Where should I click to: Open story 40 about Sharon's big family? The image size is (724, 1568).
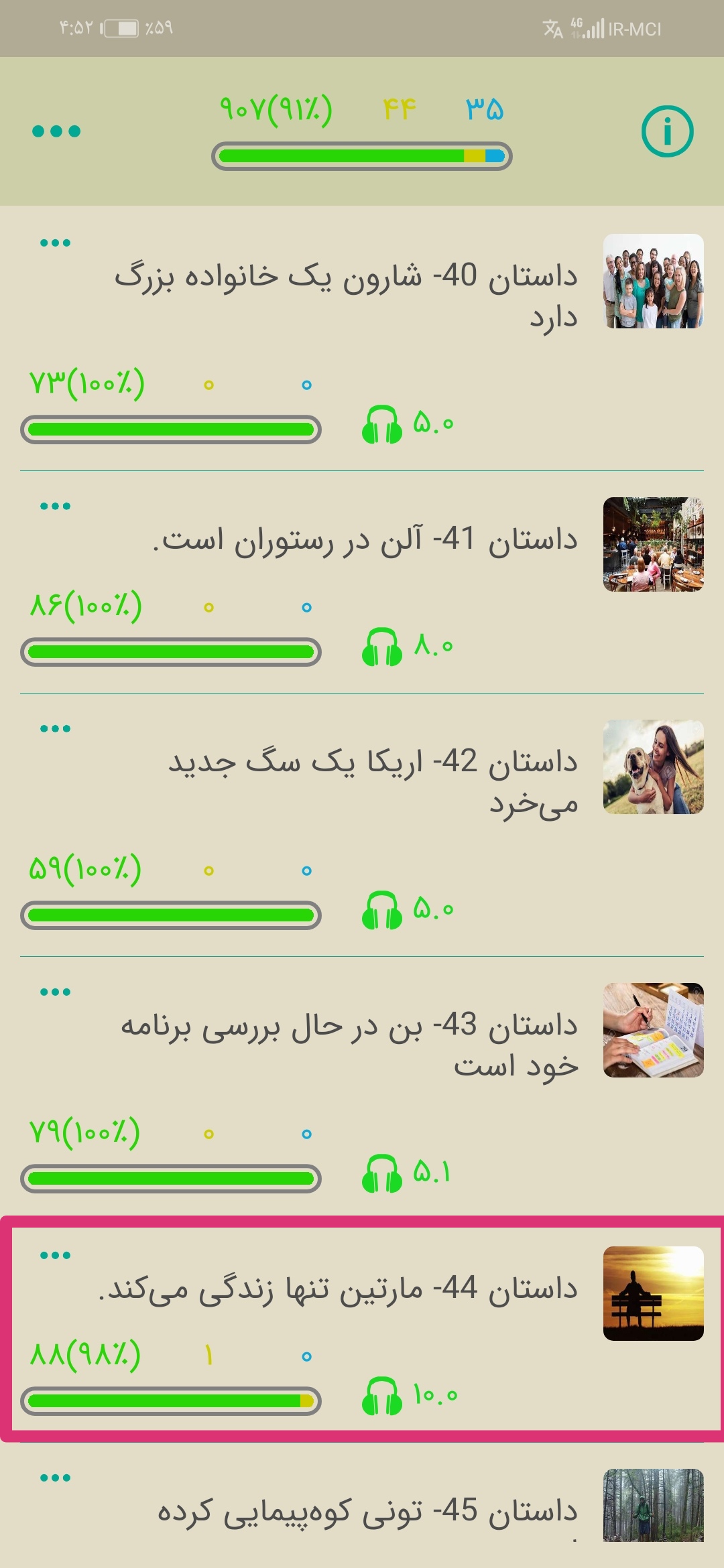tap(345, 295)
